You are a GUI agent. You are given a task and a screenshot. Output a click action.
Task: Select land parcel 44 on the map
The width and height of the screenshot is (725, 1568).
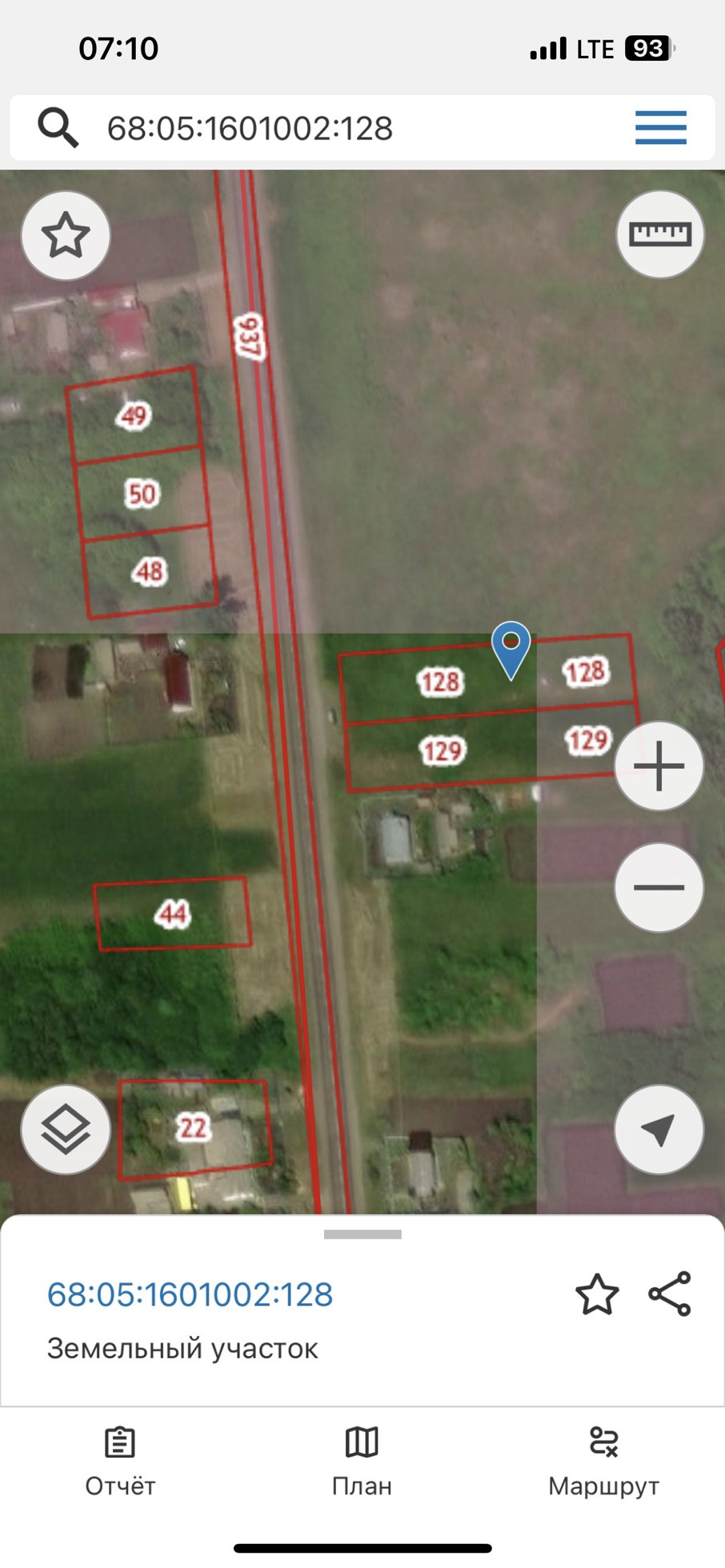tap(173, 914)
